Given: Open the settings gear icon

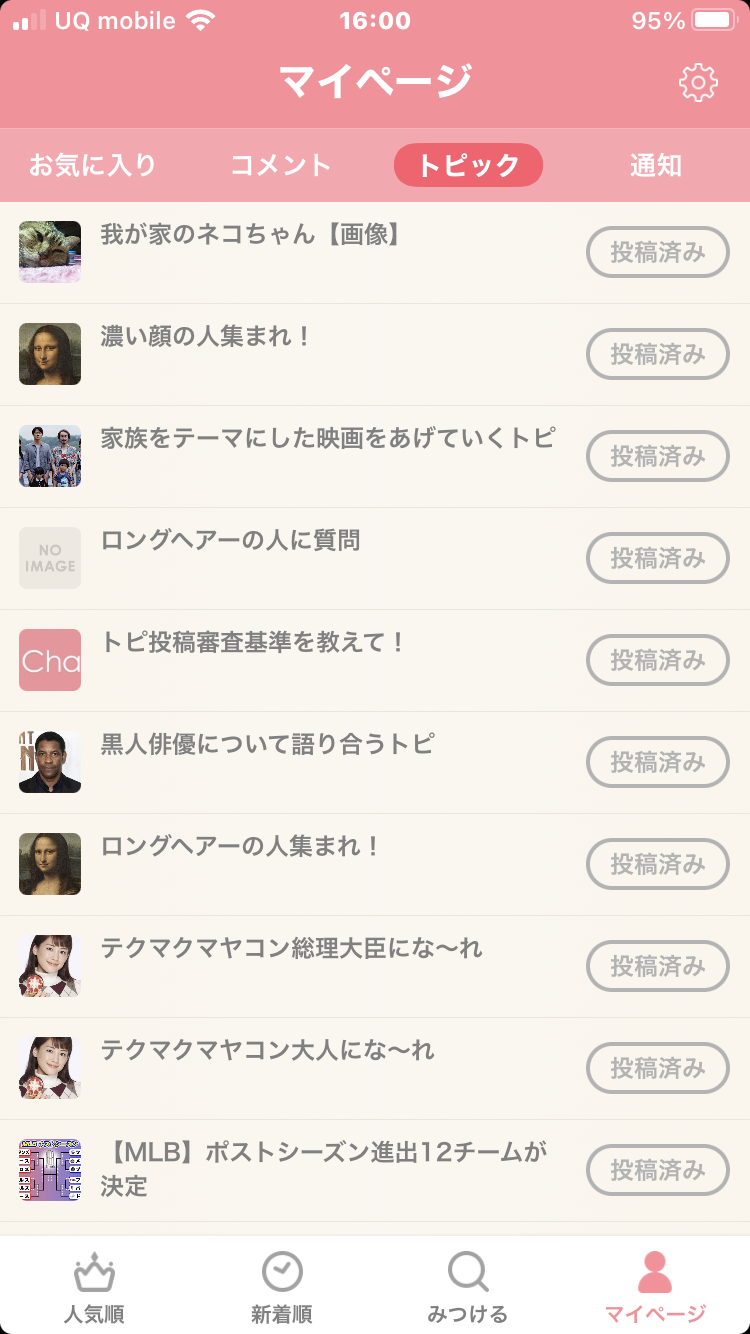Looking at the screenshot, I should pyautogui.click(x=698, y=82).
